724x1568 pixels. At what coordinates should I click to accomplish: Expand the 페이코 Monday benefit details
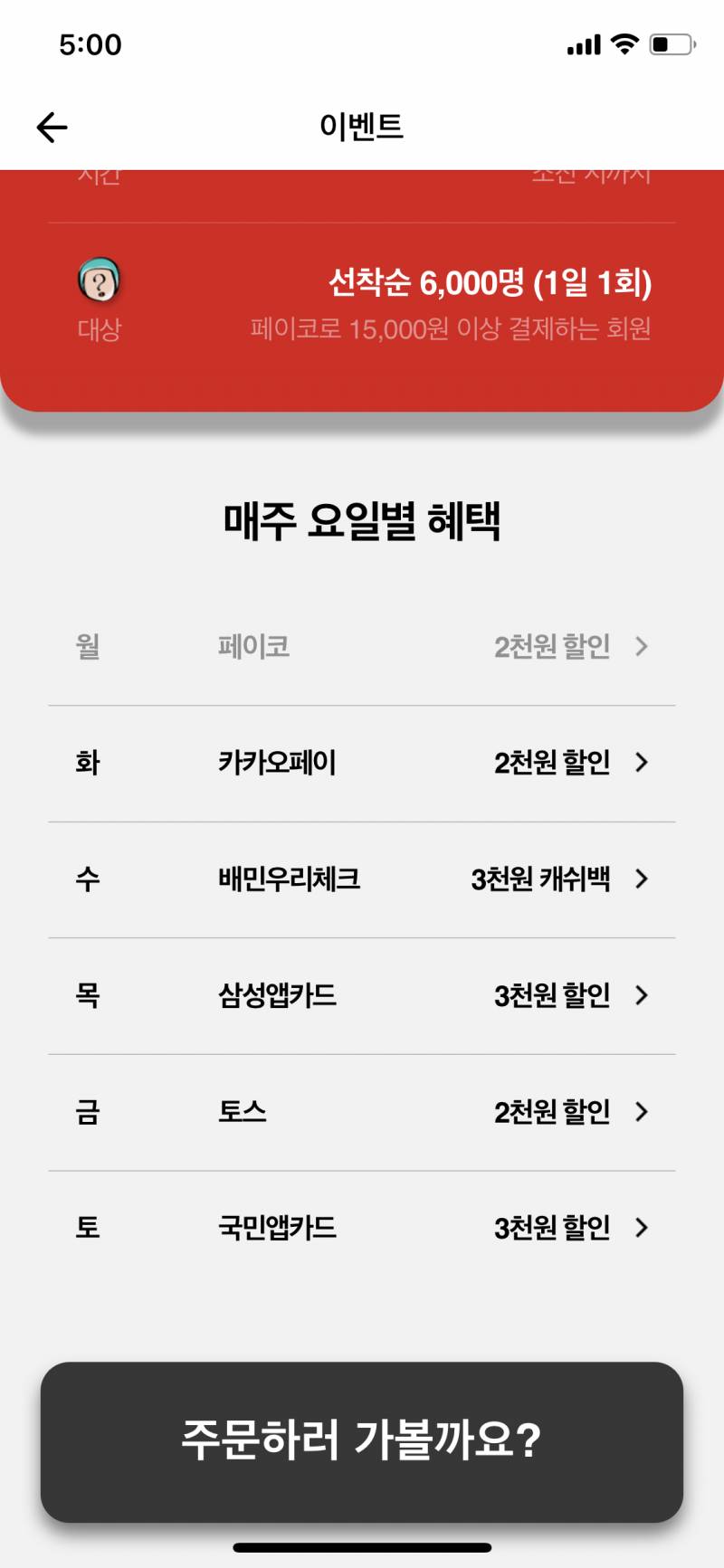[643, 646]
